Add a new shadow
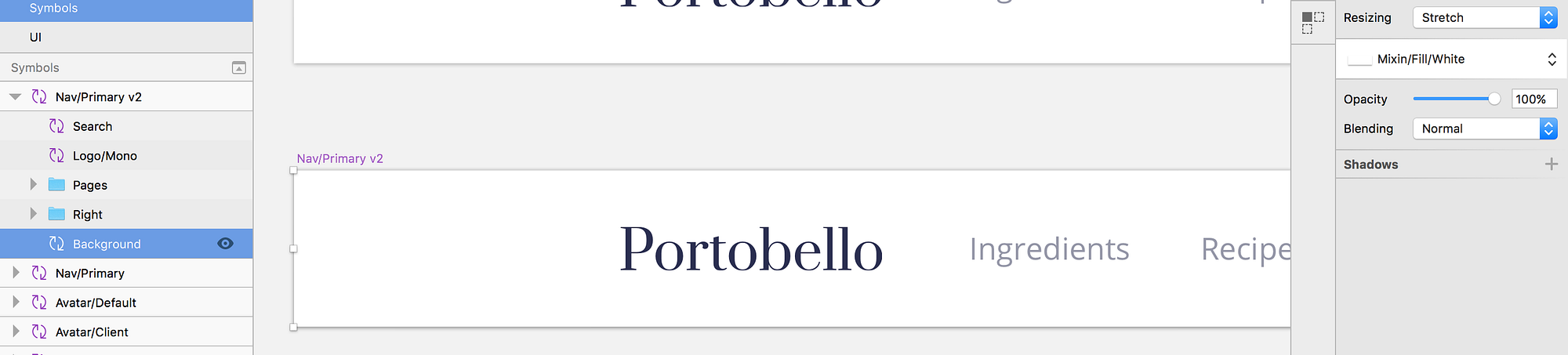The height and width of the screenshot is (355, 1568). point(1551,164)
